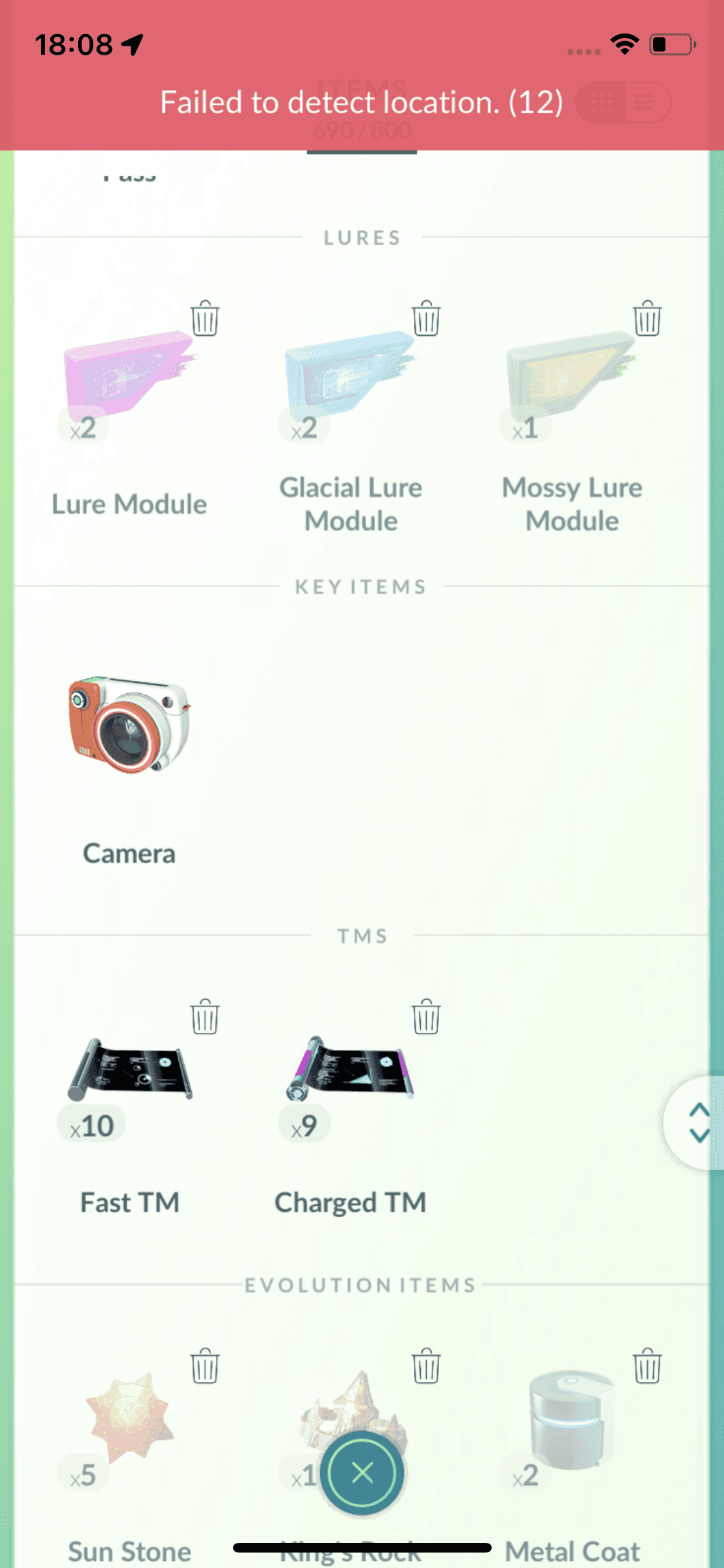The height and width of the screenshot is (1568, 724).
Task: Delete Sun Stone using trash icon
Action: 205,1366
